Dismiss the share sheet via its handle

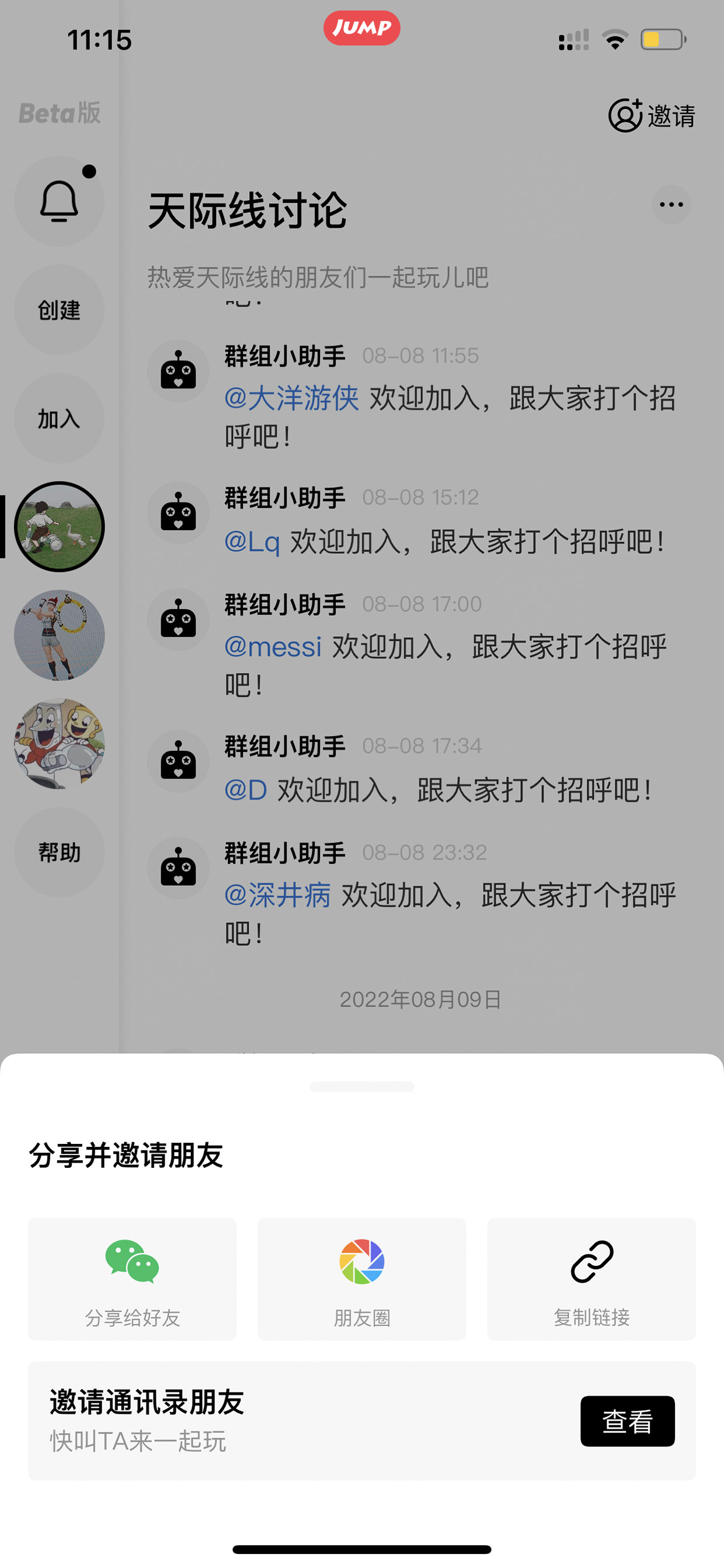(362, 1087)
